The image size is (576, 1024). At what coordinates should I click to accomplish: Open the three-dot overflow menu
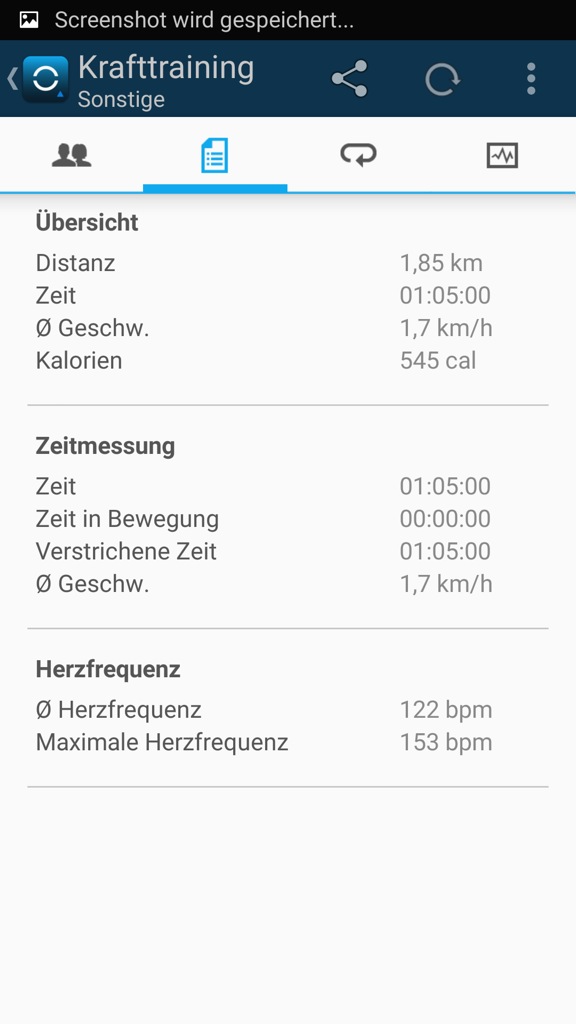[x=531, y=79]
